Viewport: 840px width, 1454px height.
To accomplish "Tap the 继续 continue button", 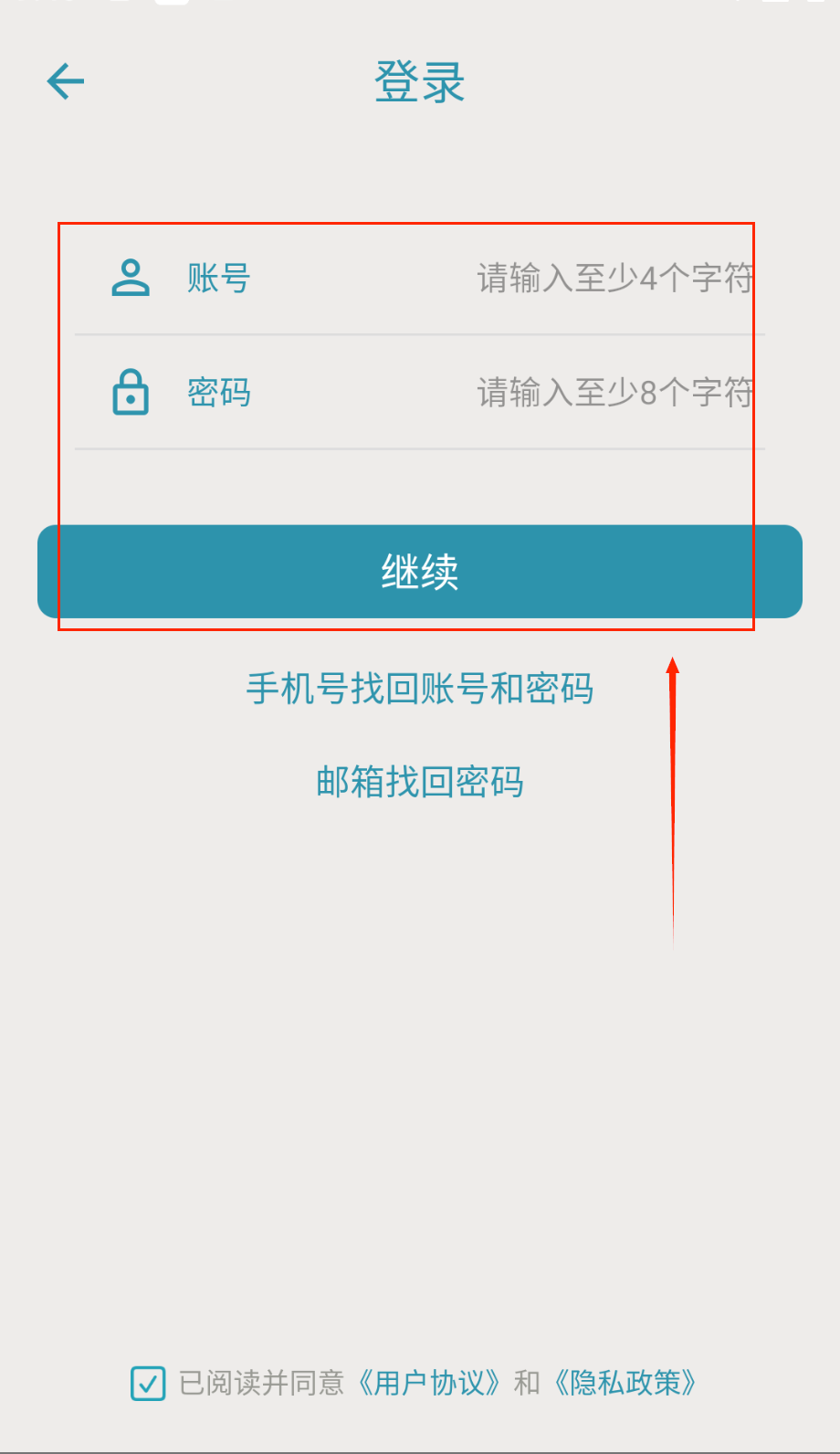I will tap(420, 572).
